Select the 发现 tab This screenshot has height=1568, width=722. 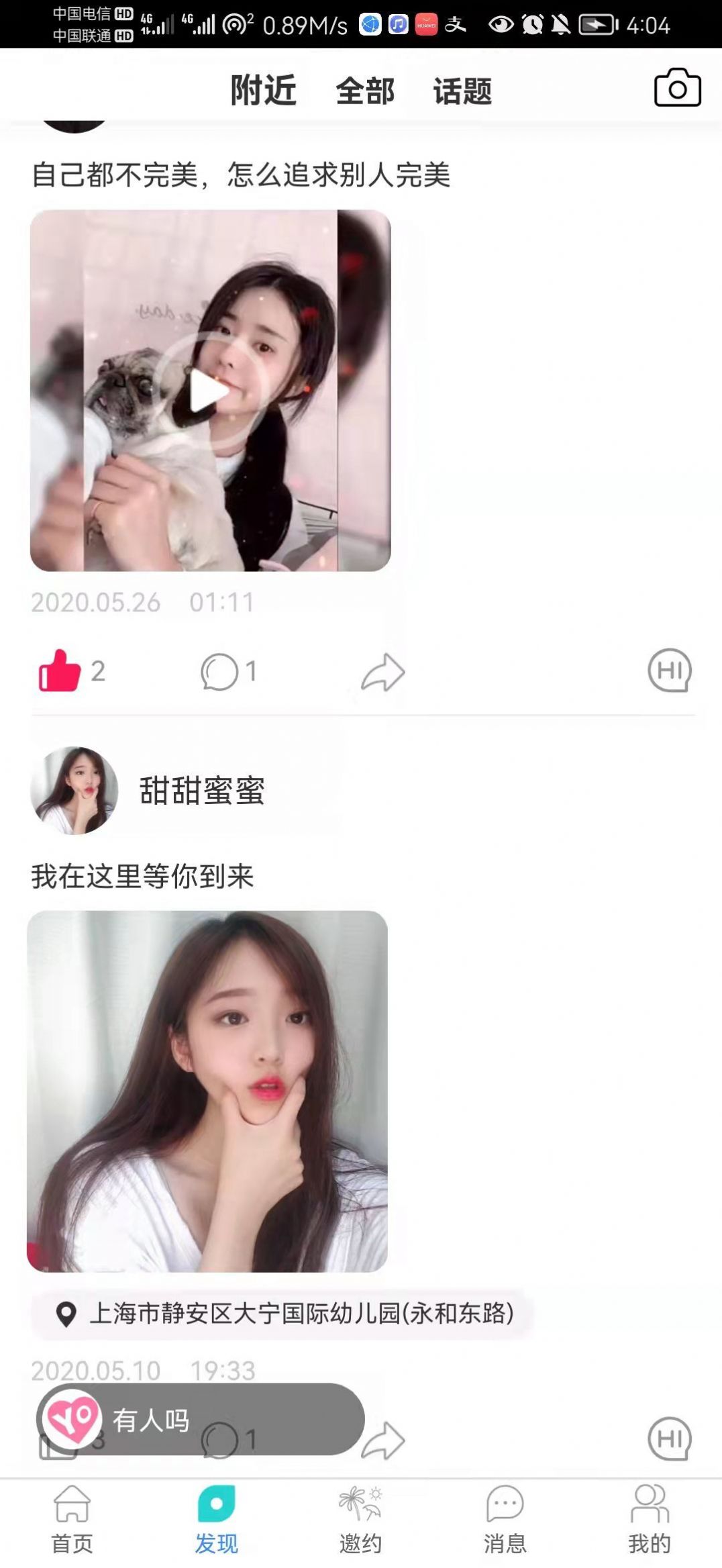coord(216,1520)
